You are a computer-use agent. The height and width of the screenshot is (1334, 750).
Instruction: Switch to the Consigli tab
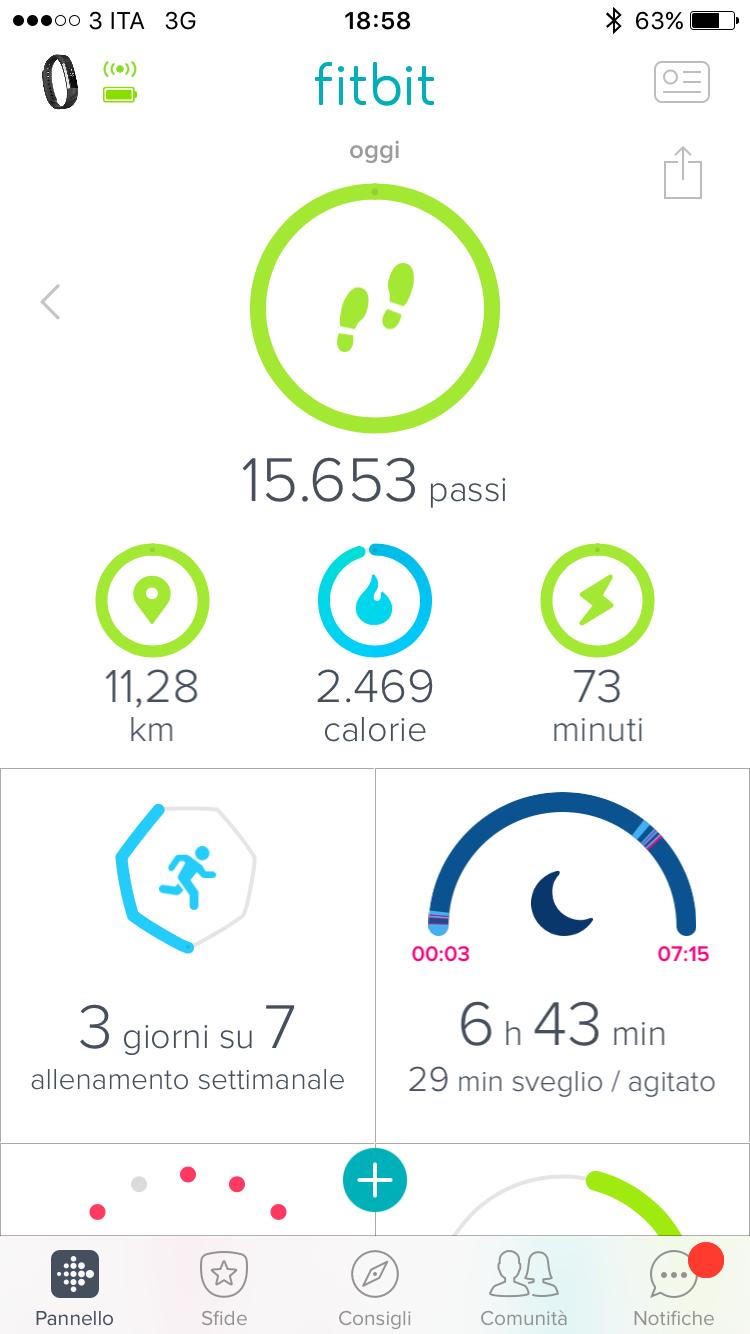[375, 1289]
